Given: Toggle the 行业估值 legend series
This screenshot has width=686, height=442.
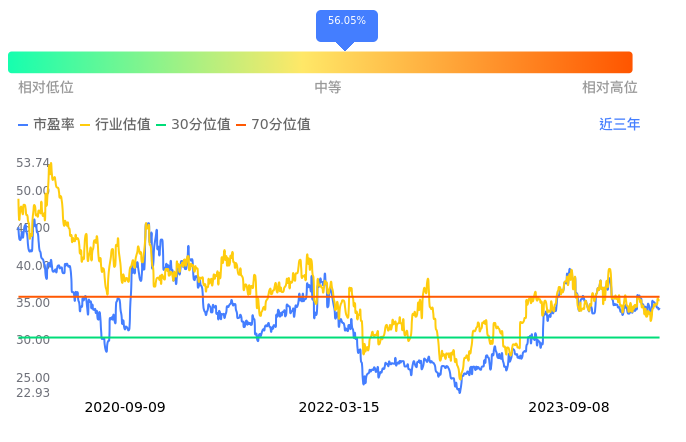Looking at the screenshot, I should [116, 124].
